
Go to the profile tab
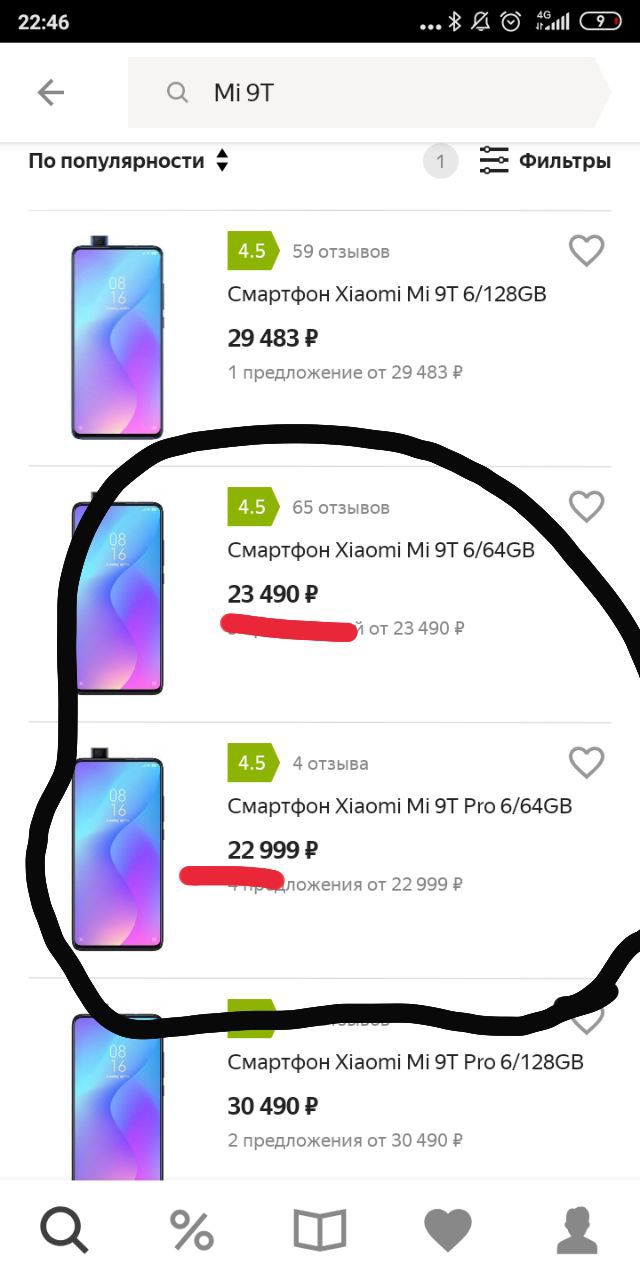pyautogui.click(x=577, y=1230)
